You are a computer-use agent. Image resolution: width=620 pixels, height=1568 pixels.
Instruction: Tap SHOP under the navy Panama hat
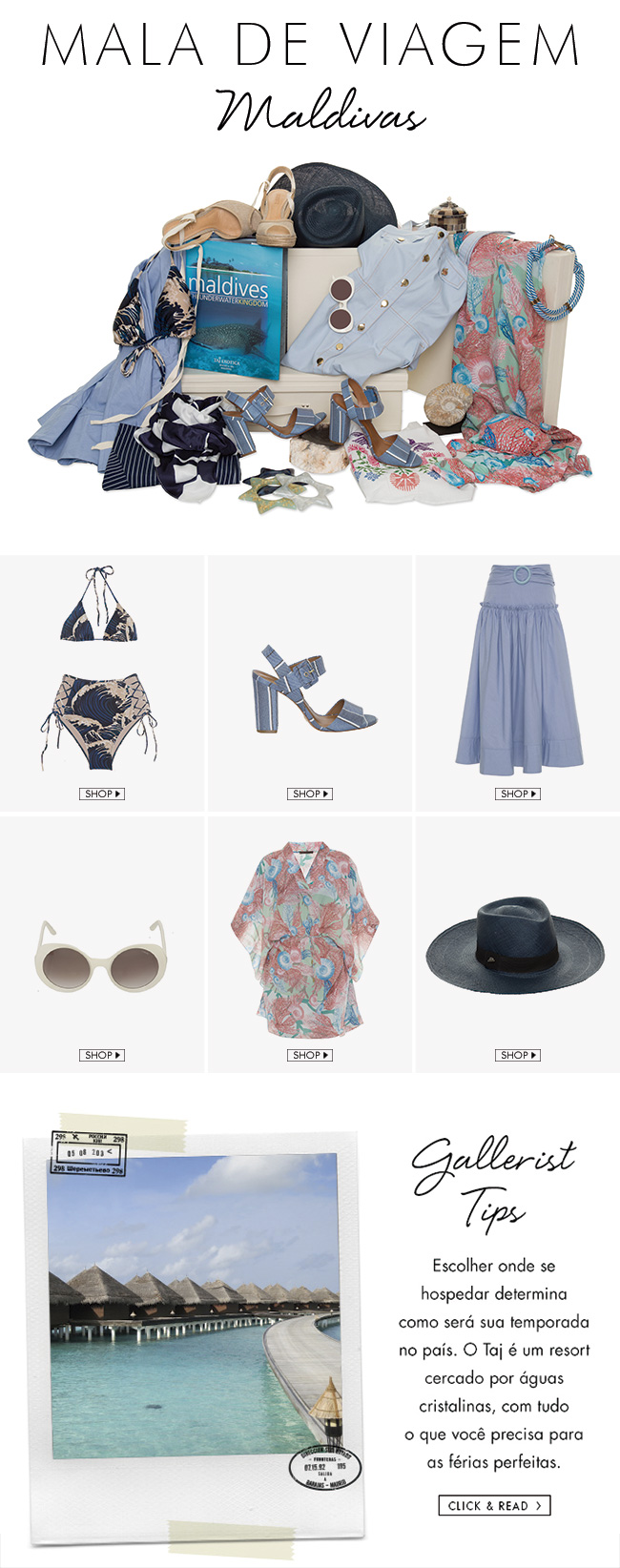point(518,1055)
